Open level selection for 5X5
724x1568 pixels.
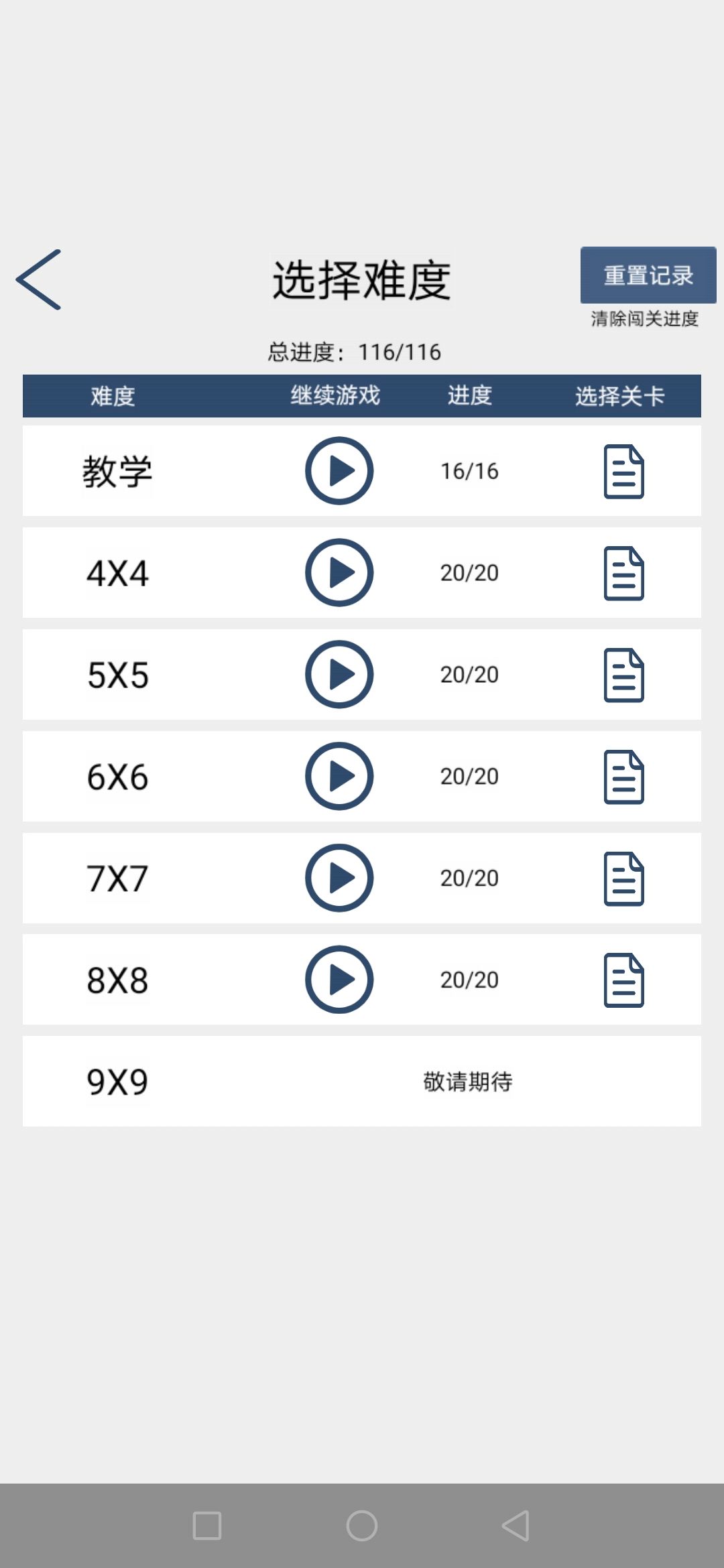623,675
